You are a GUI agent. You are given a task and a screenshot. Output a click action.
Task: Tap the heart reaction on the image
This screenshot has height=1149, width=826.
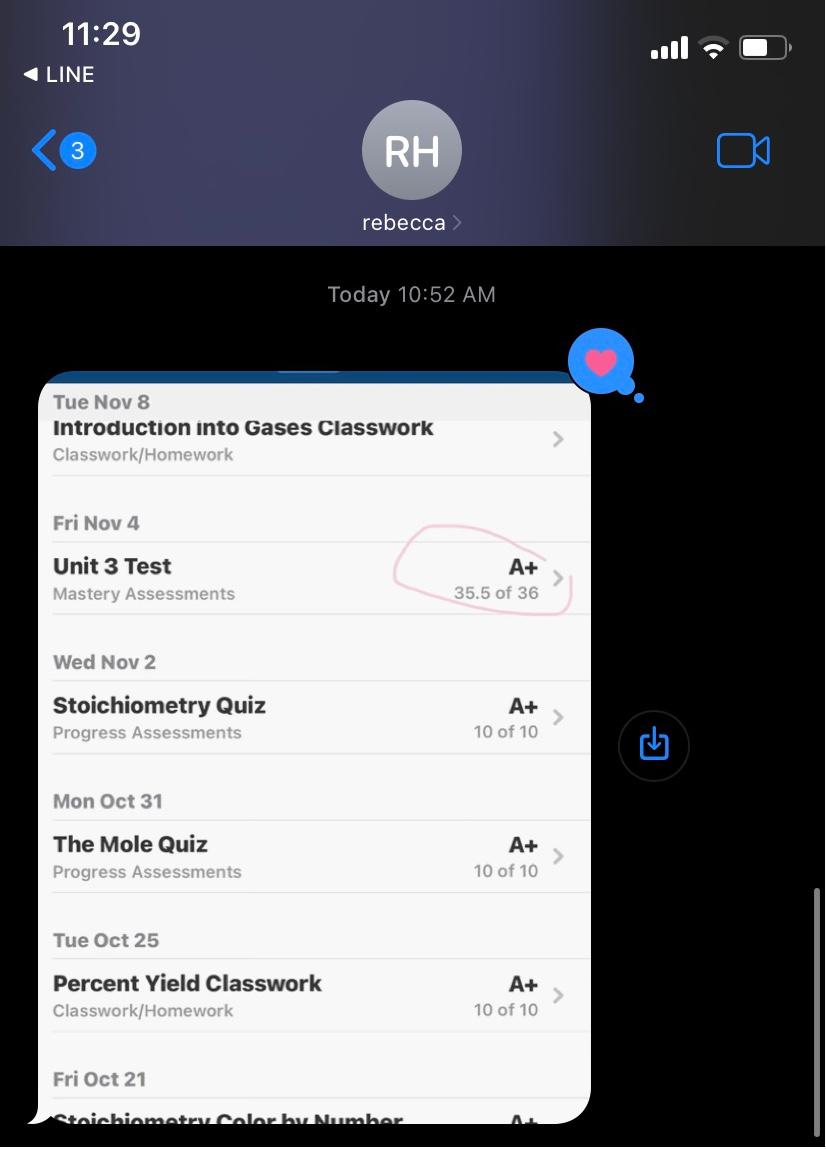[x=601, y=362]
